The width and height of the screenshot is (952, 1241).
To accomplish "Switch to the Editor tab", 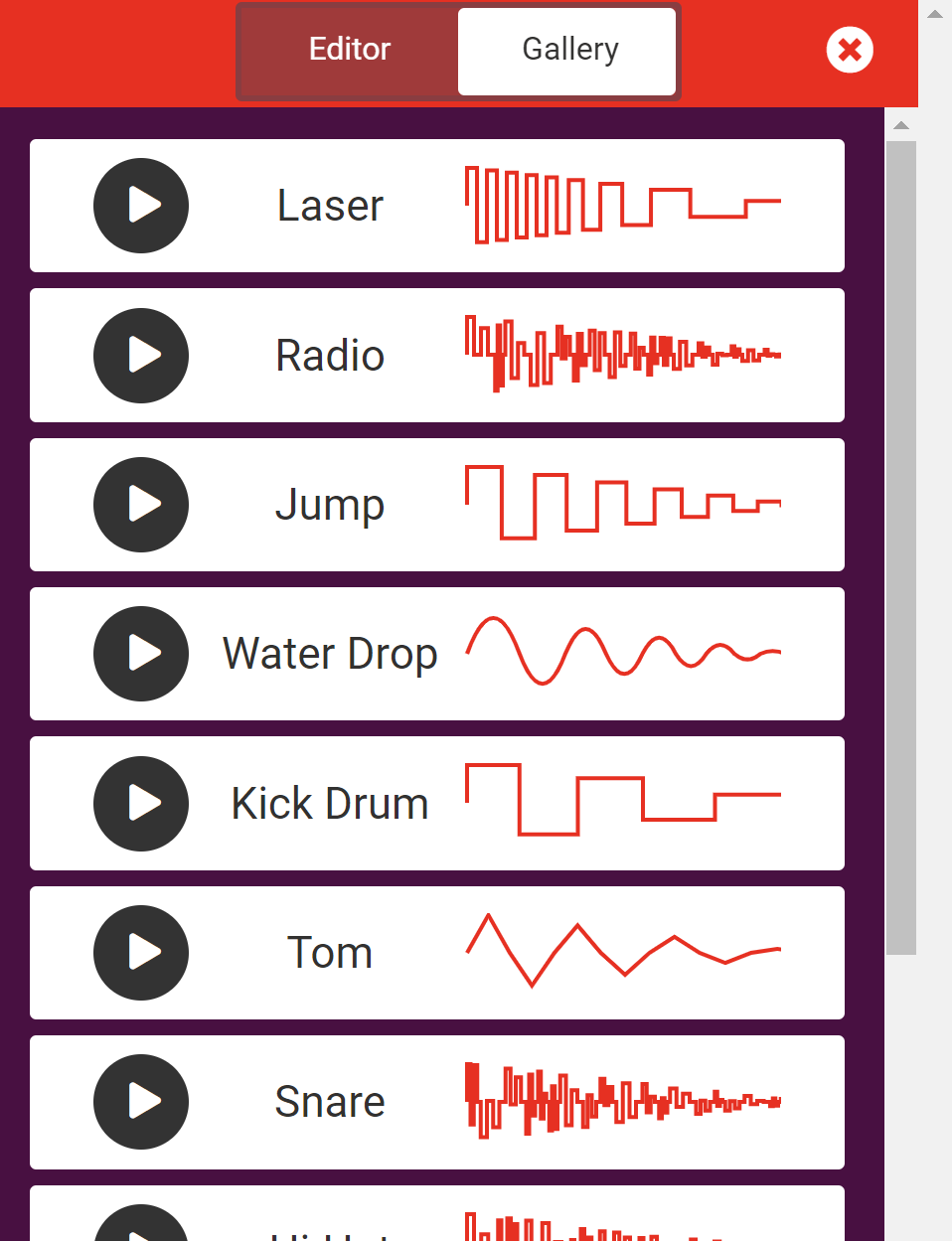I will [x=350, y=49].
